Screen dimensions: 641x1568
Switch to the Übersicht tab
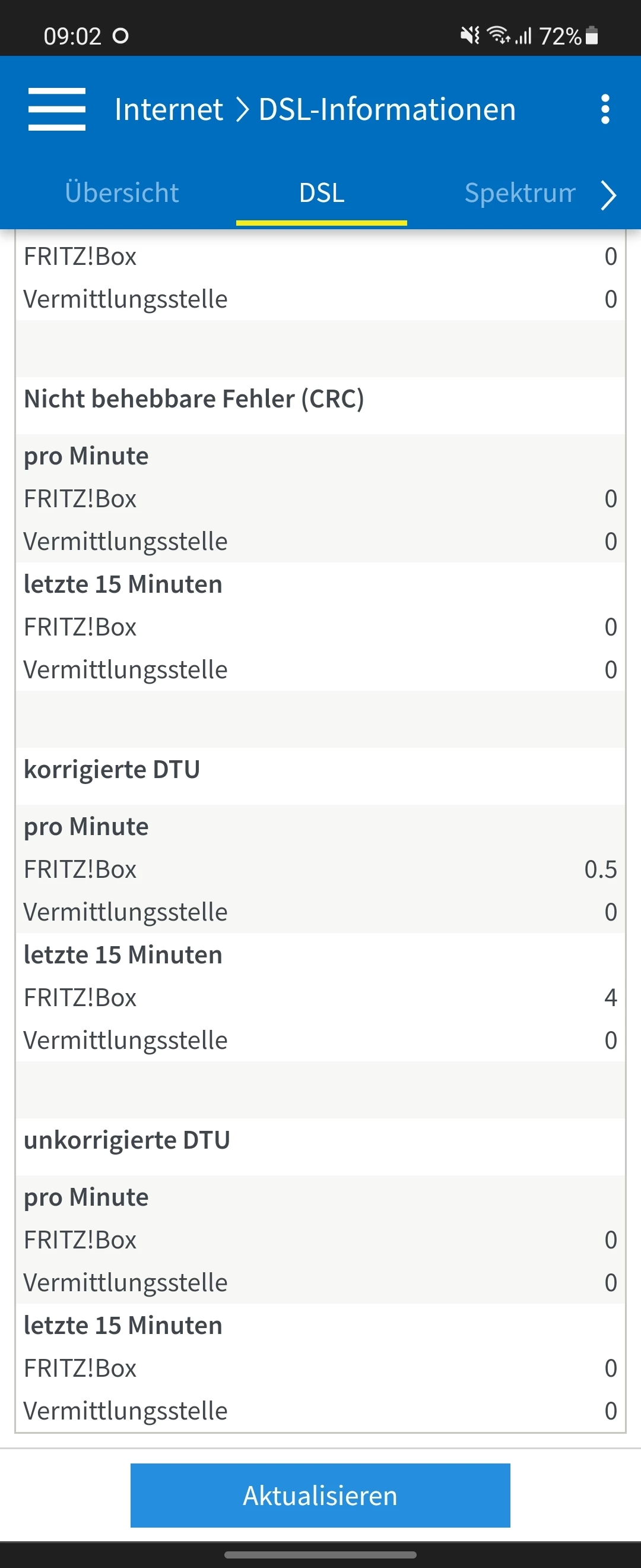pos(122,193)
